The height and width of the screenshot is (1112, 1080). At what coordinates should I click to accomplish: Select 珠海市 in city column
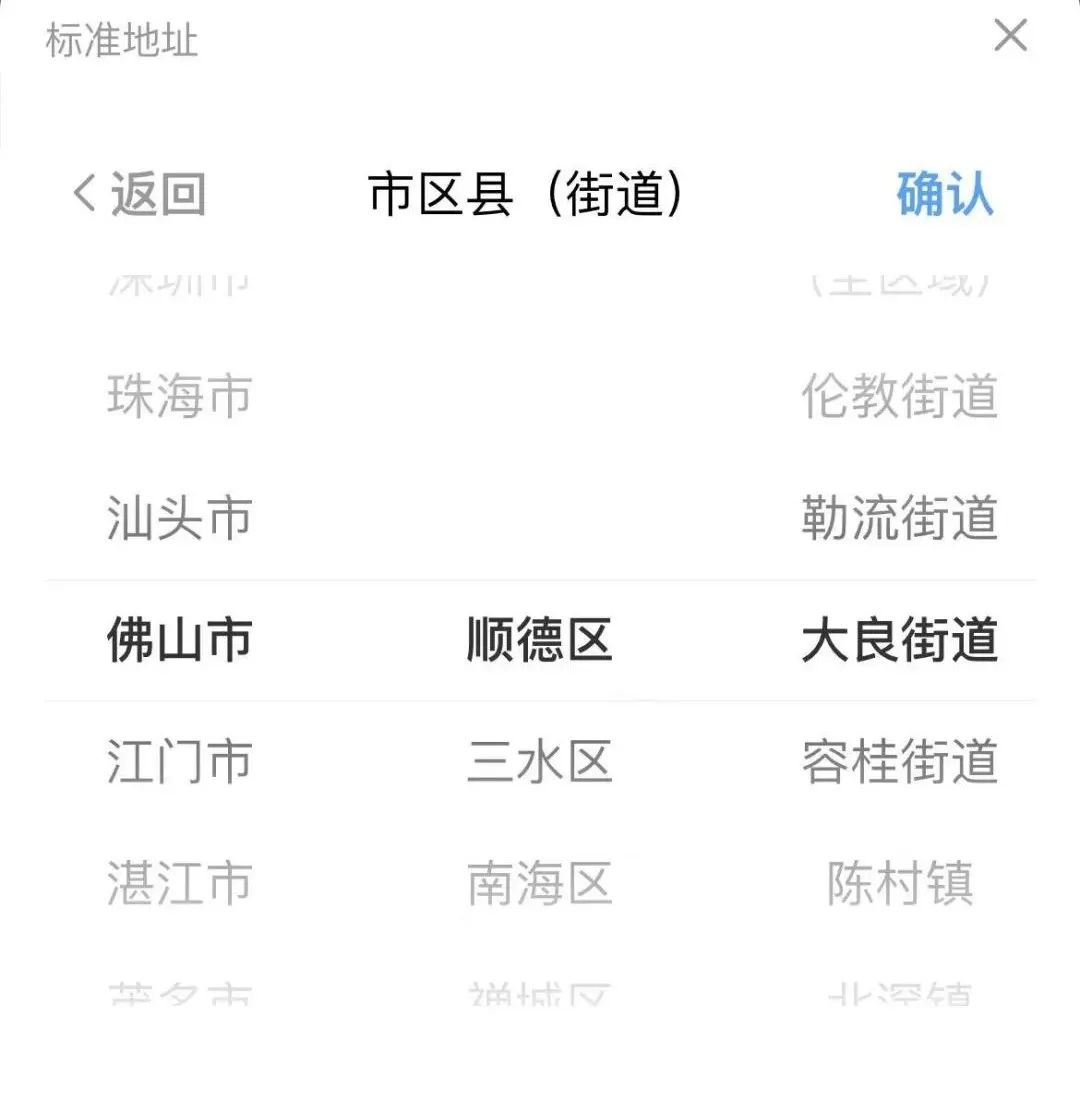(x=179, y=396)
